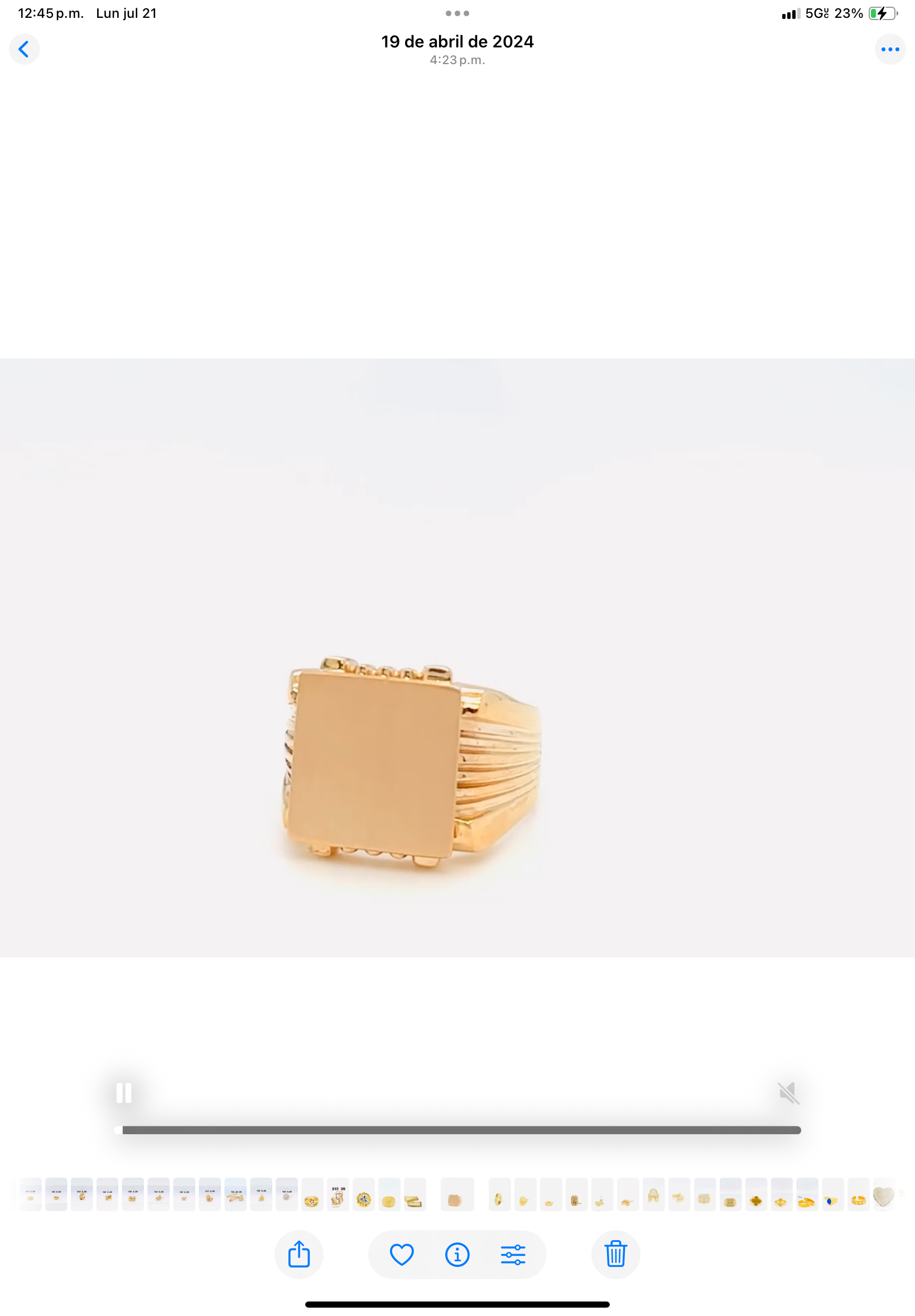Open the white heart thumbnail in filmstrip

[883, 1194]
